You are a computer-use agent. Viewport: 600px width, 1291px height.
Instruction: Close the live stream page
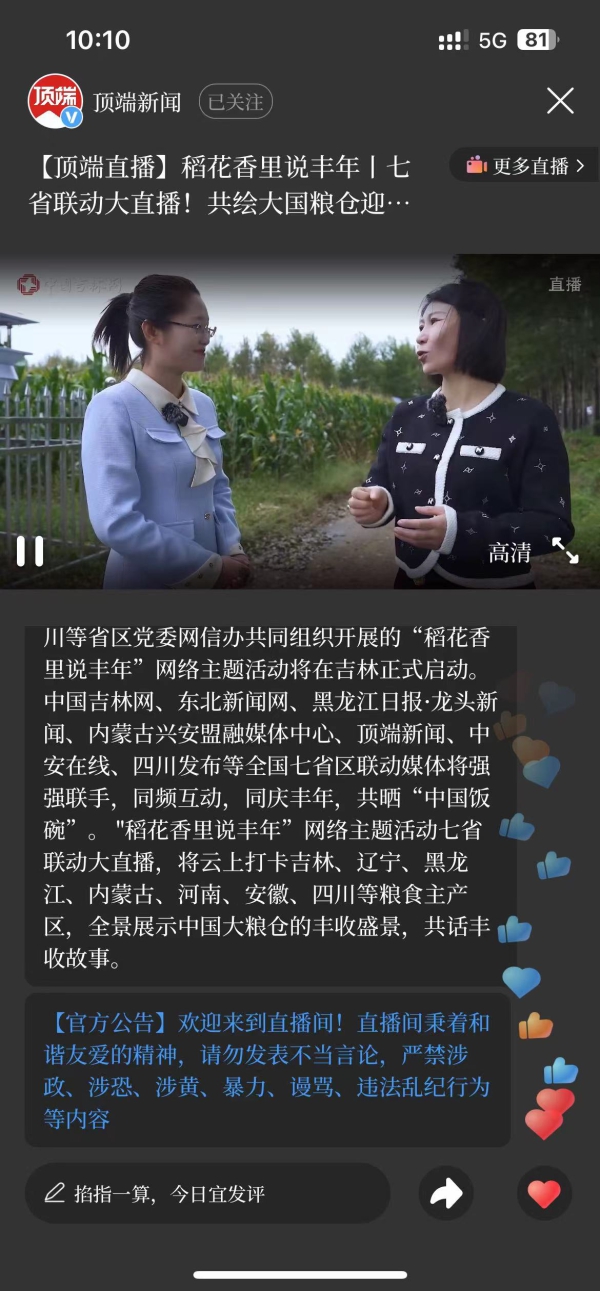click(x=560, y=101)
